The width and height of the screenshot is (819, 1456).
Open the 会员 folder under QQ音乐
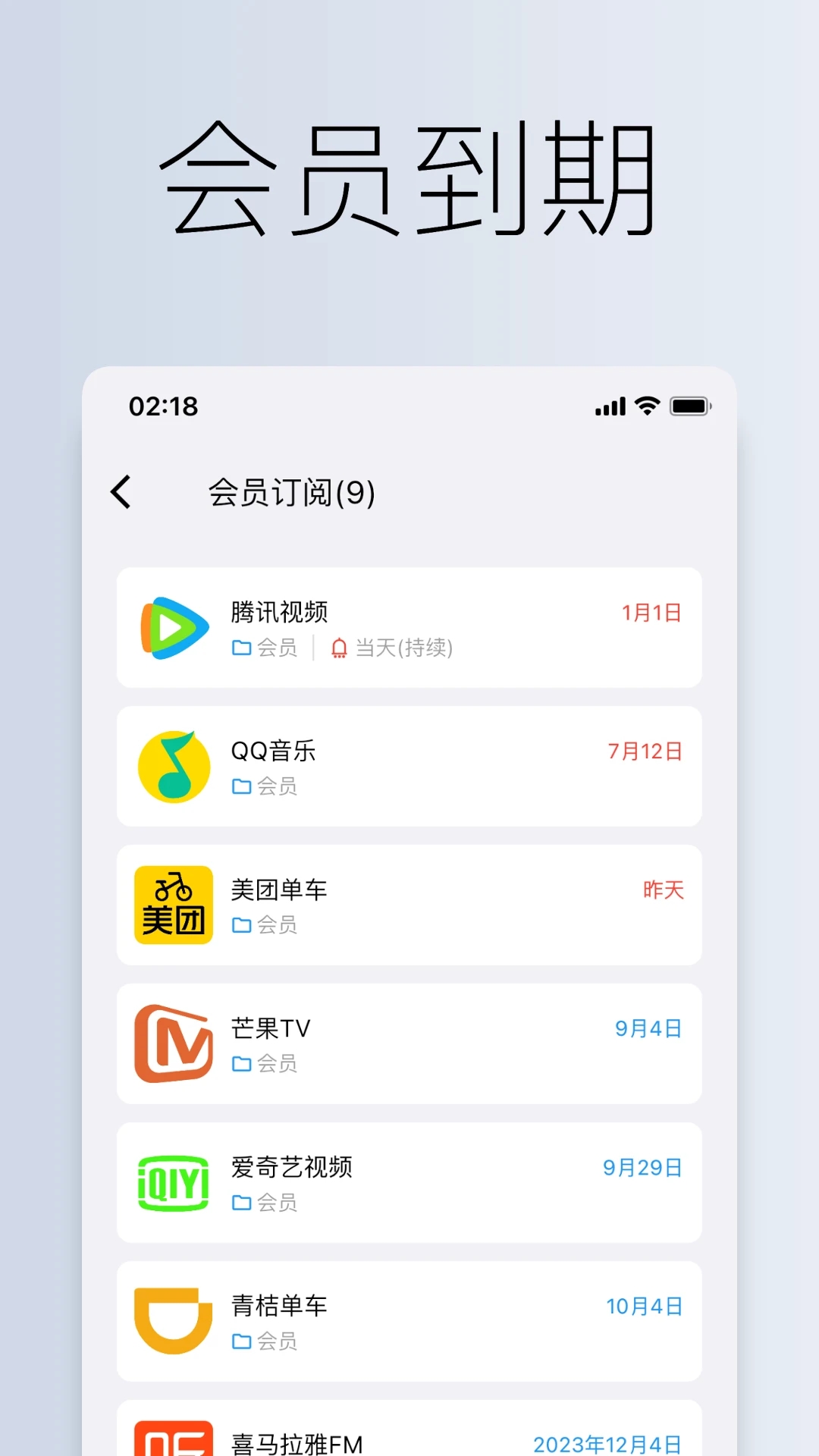264,786
